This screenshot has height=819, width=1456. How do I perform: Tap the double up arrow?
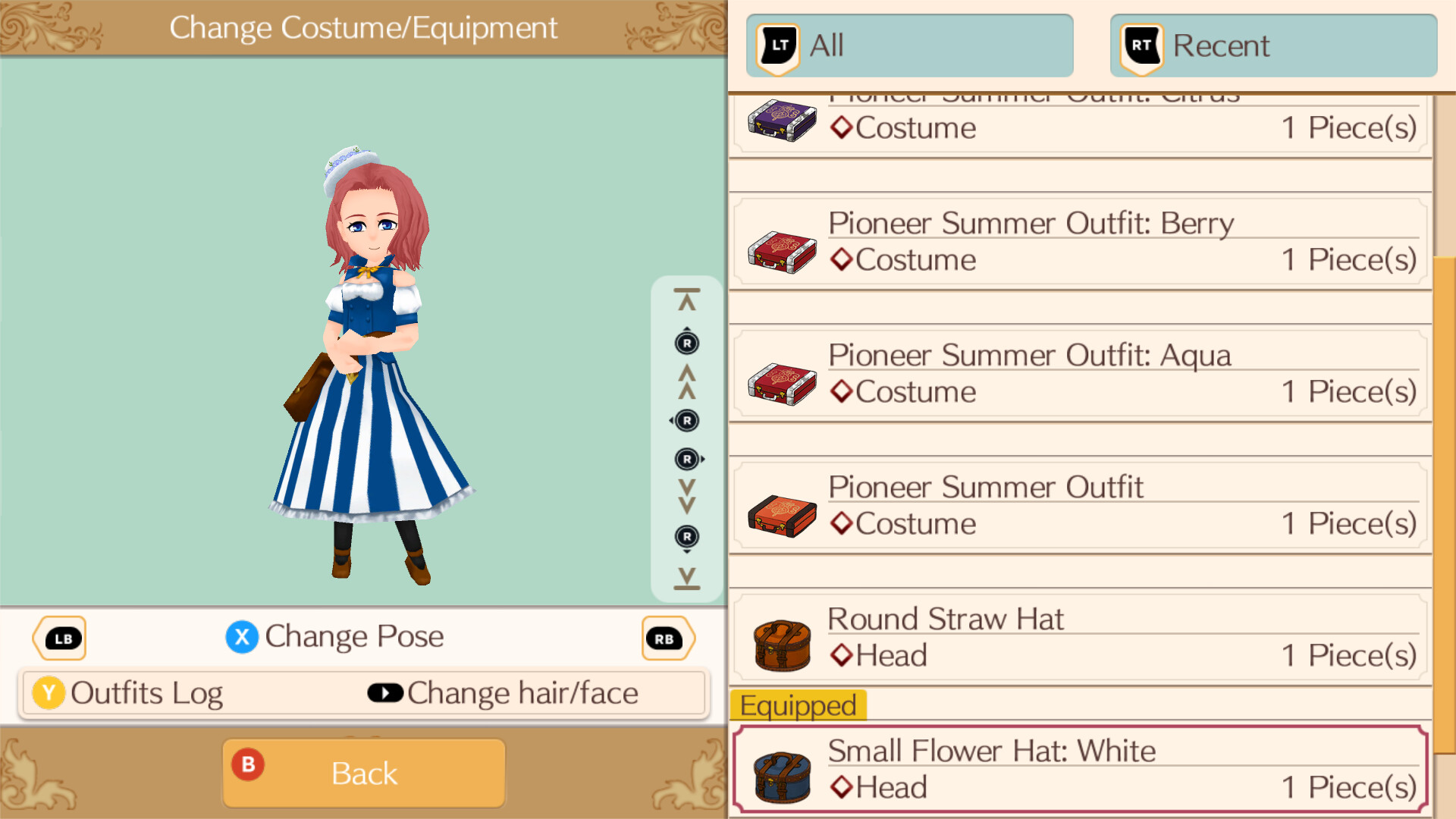point(687,381)
